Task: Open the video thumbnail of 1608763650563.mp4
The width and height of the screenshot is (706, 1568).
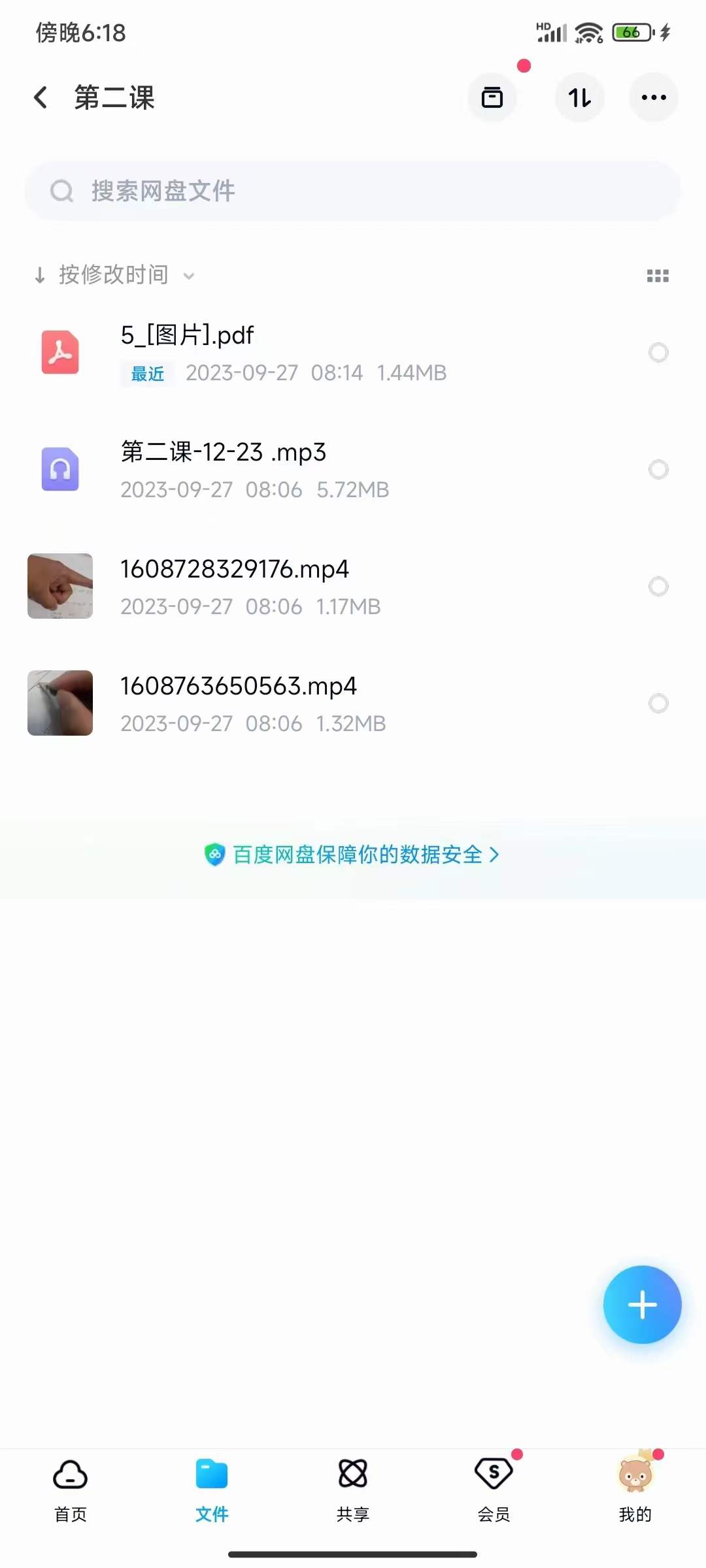Action: pyautogui.click(x=59, y=704)
